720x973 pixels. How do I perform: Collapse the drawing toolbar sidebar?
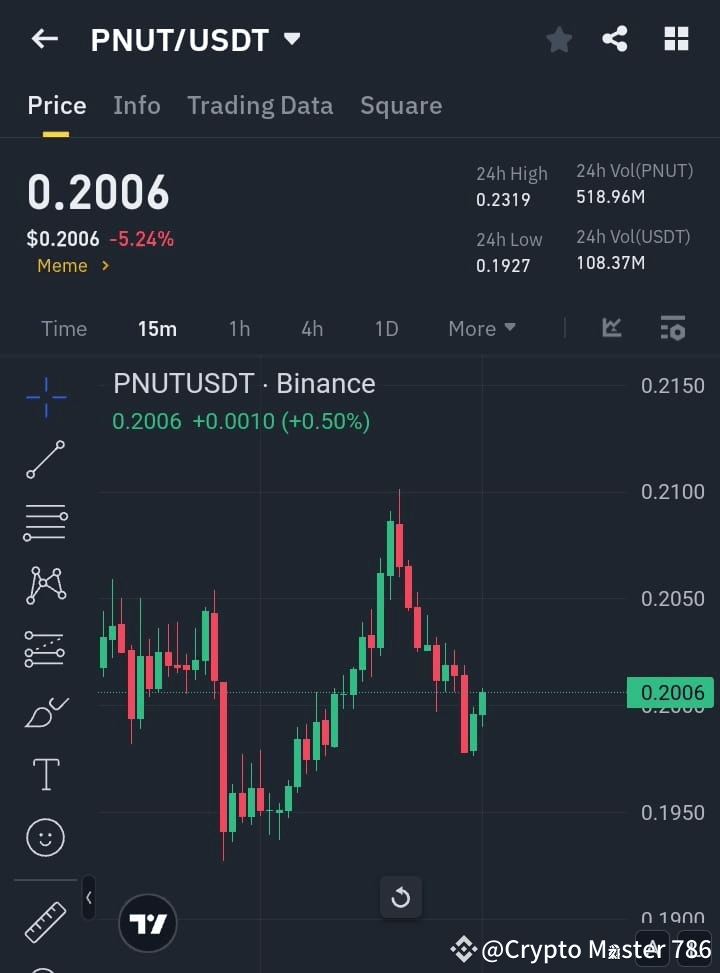[88, 898]
